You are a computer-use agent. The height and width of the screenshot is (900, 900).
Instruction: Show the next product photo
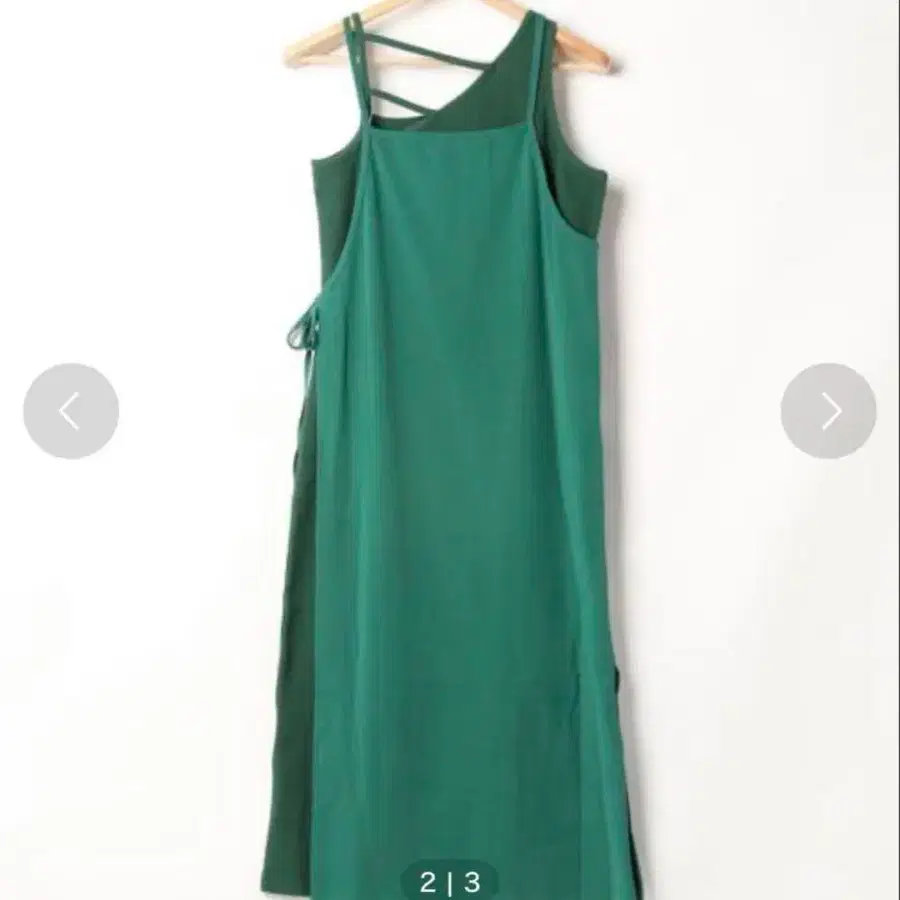point(828,411)
